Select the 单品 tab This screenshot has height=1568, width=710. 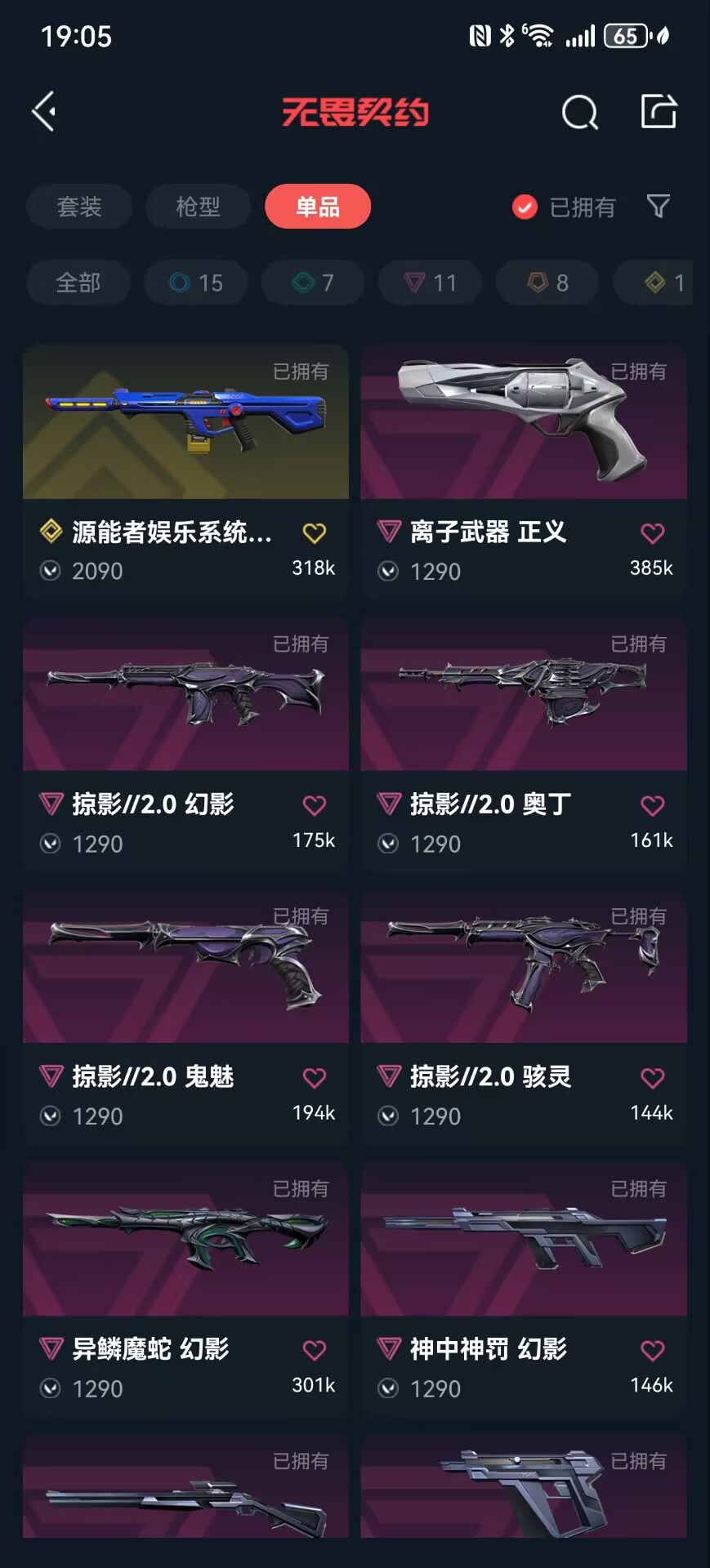tap(317, 207)
